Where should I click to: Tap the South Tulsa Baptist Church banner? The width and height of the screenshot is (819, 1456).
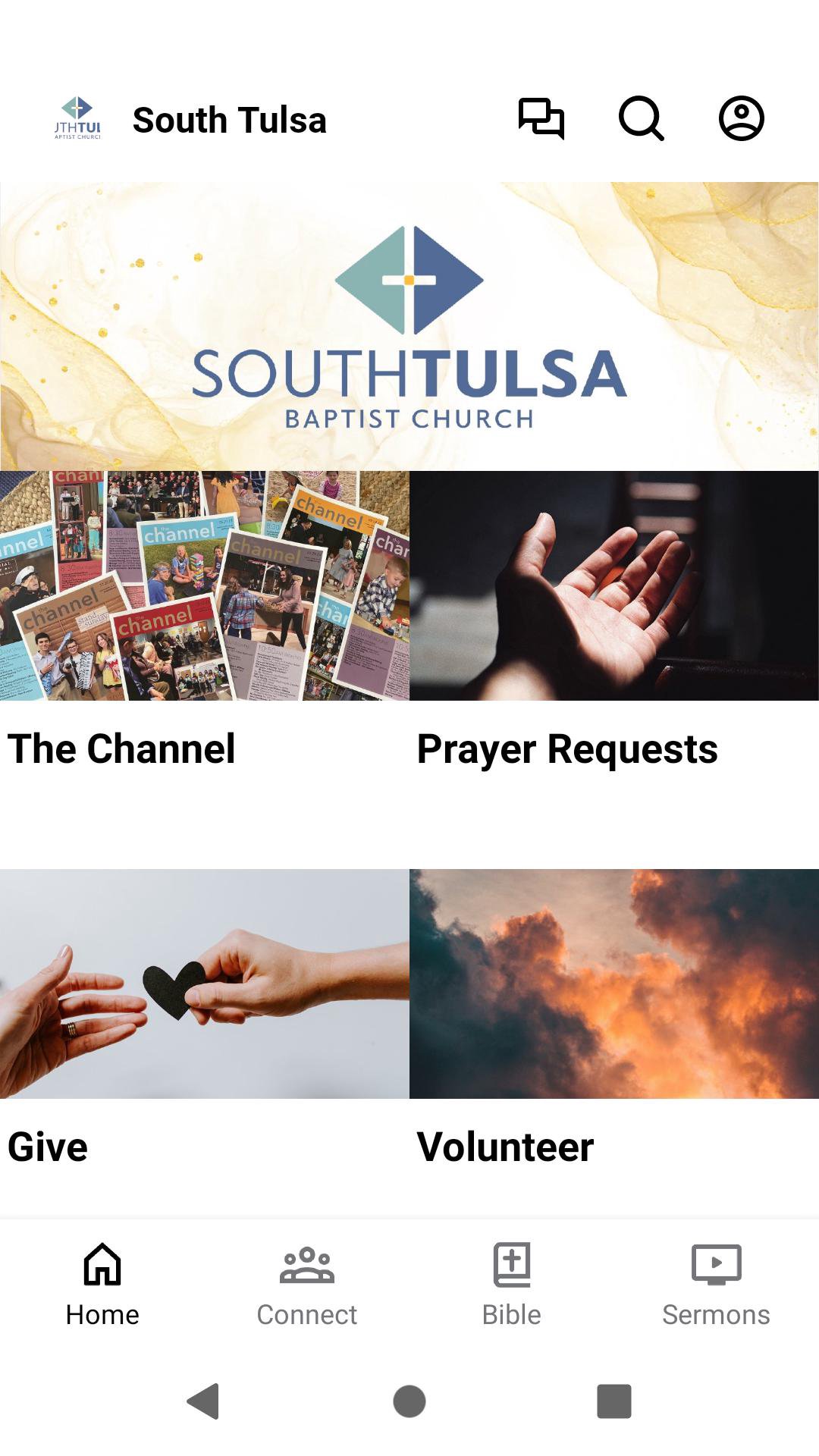click(x=409, y=326)
